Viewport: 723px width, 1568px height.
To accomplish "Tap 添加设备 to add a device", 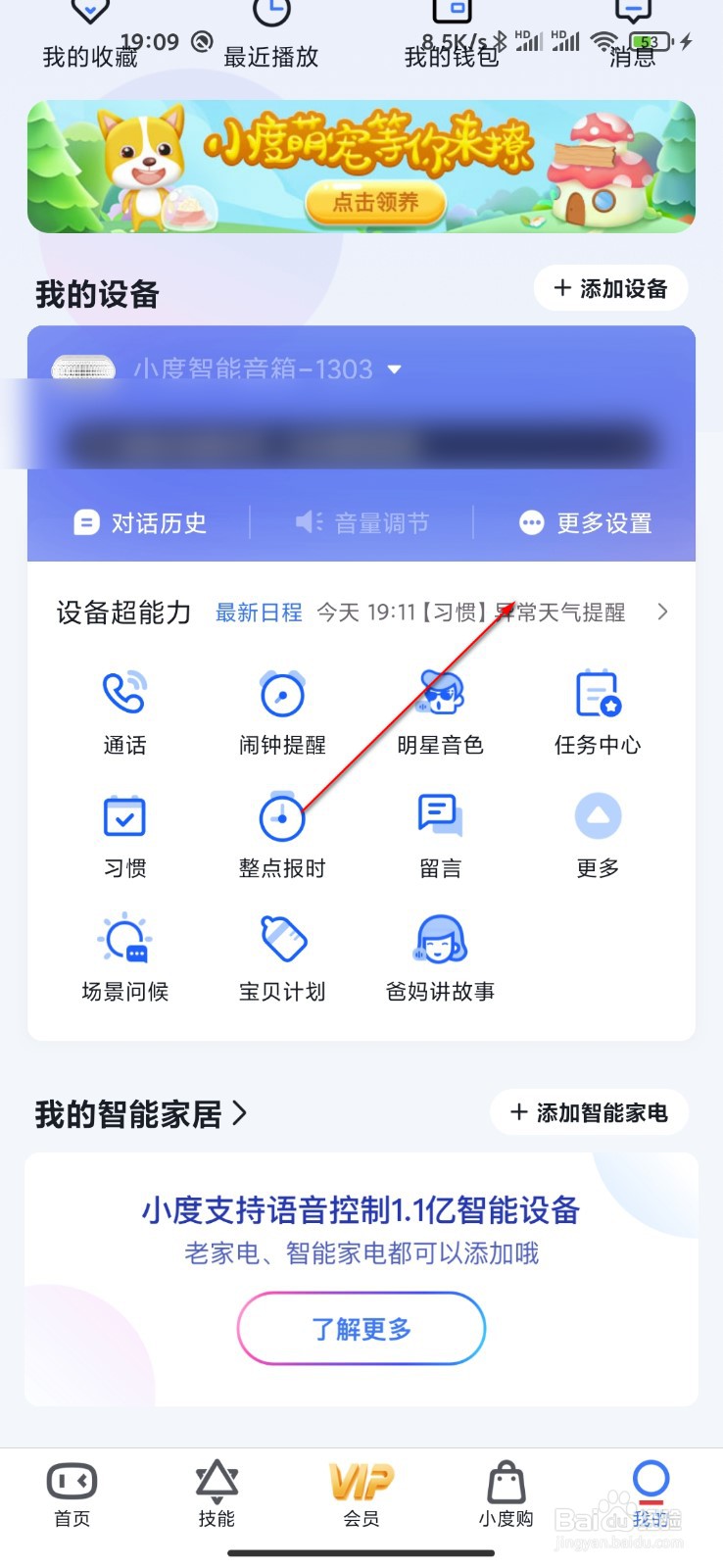I will pos(608,288).
